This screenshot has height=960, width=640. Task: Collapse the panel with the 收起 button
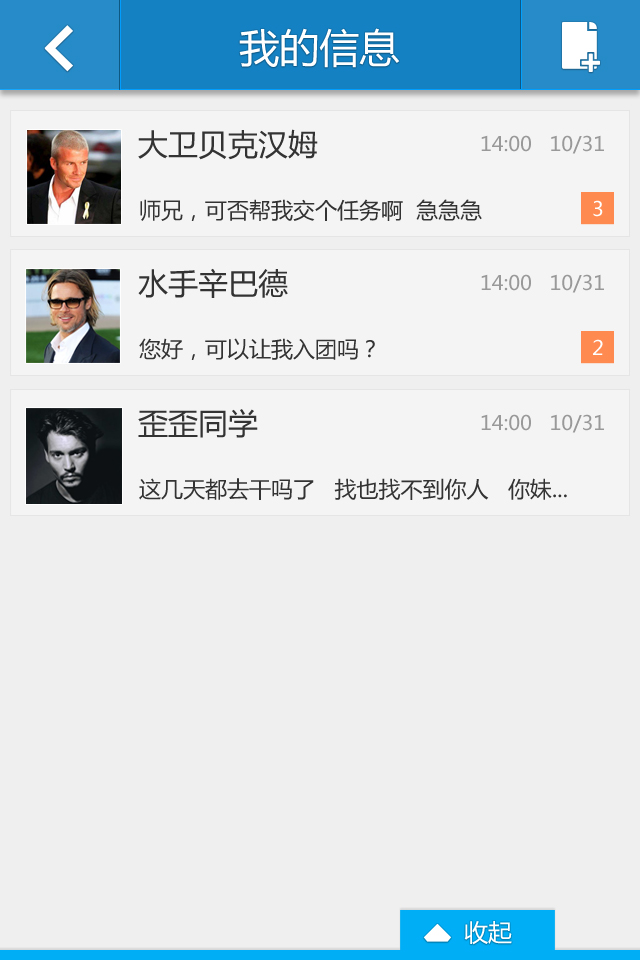click(477, 932)
